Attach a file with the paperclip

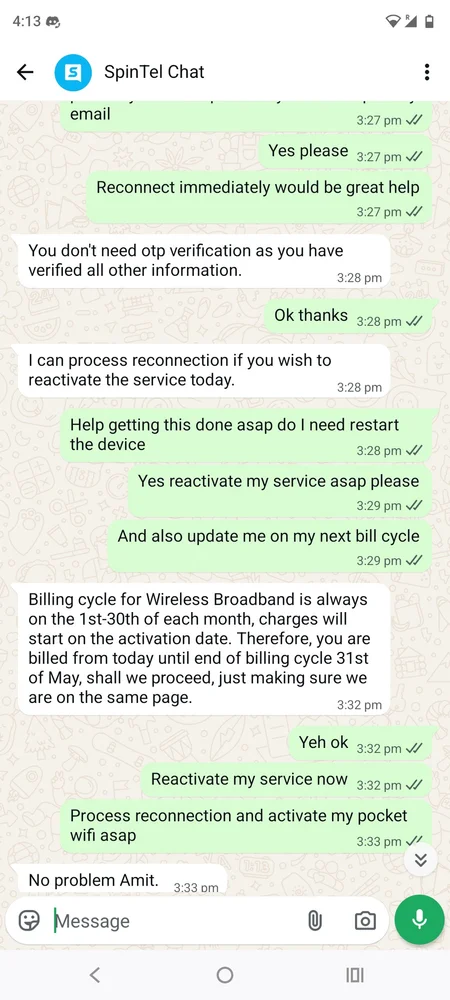pyautogui.click(x=314, y=920)
